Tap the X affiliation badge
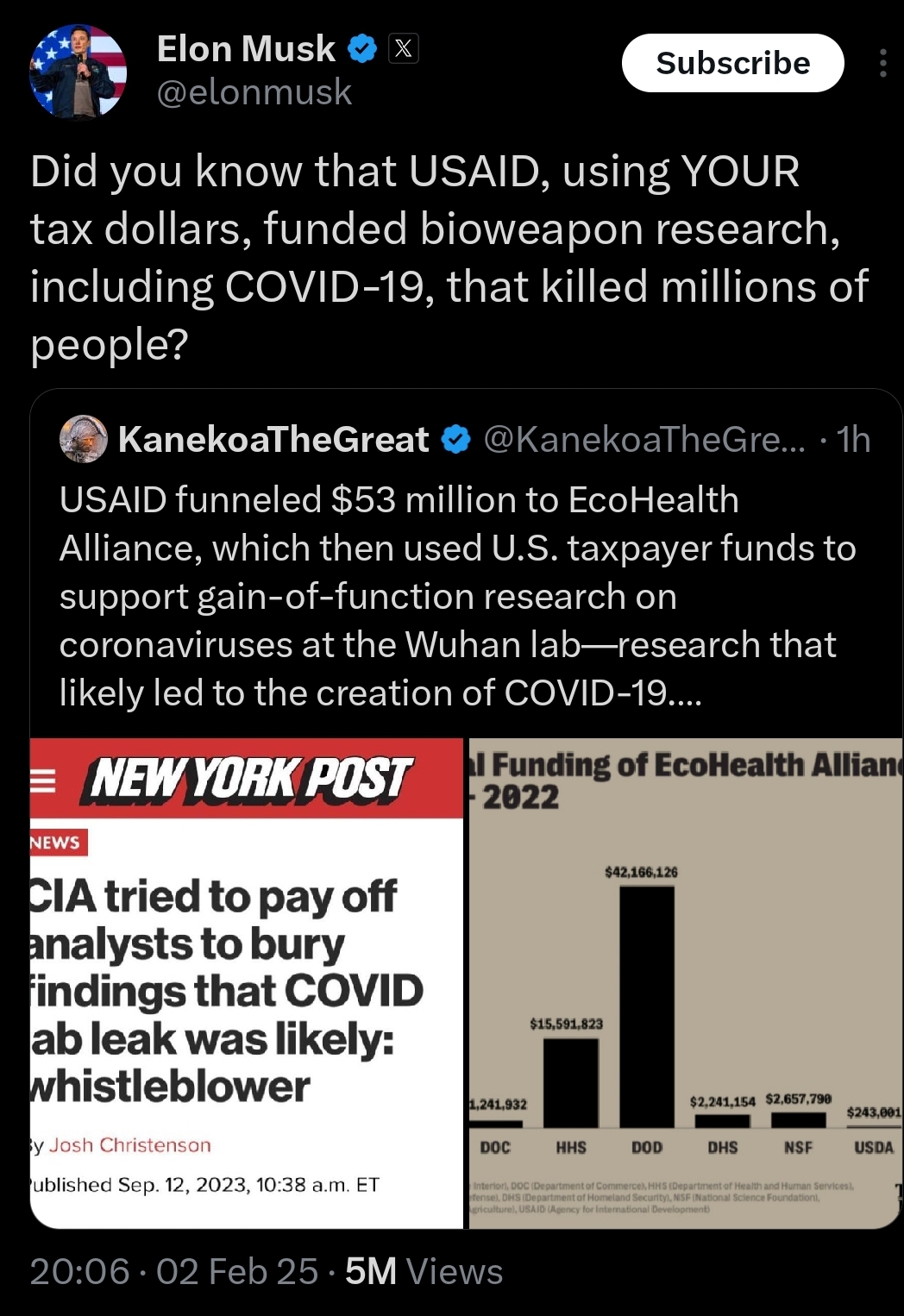Screen dimensions: 904x1316 click(x=404, y=48)
